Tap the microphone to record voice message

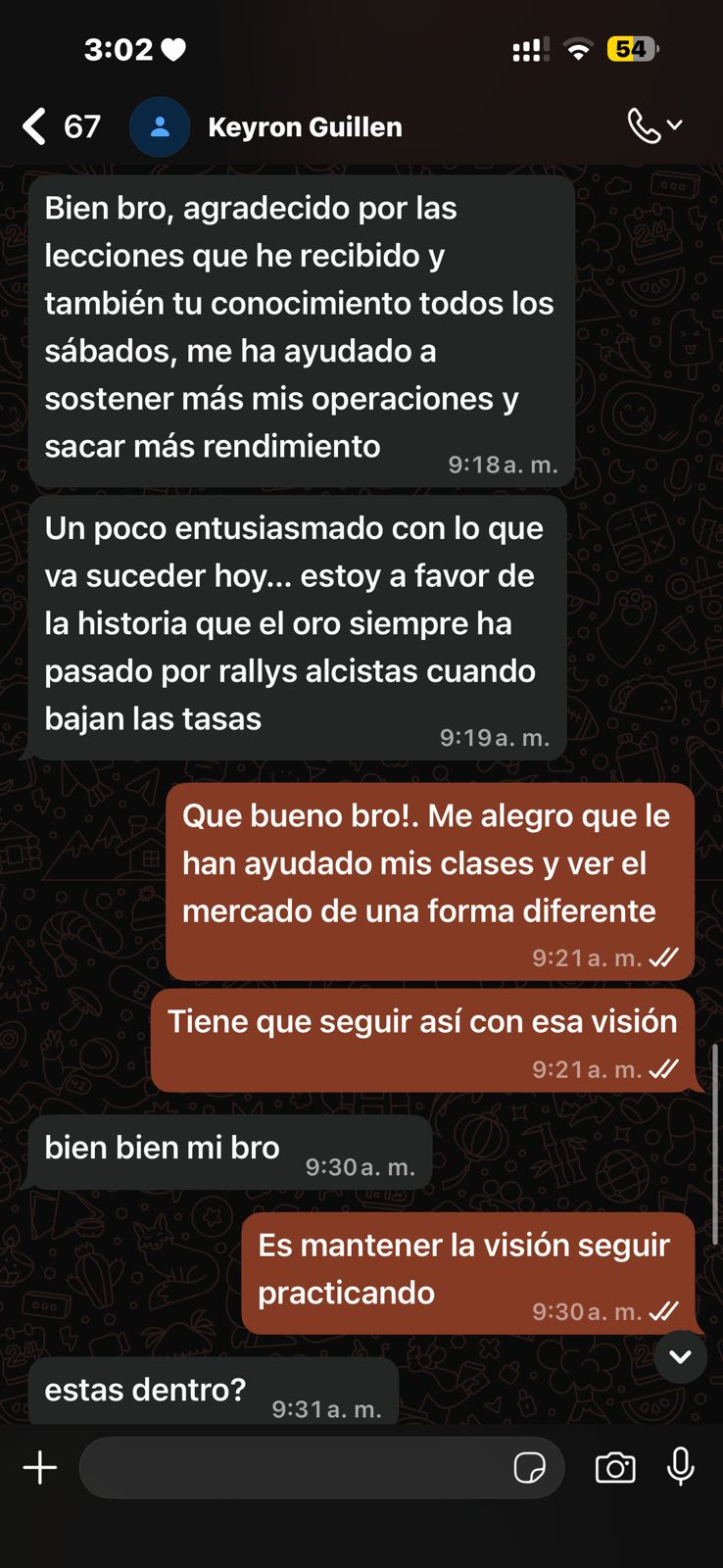(x=681, y=1467)
